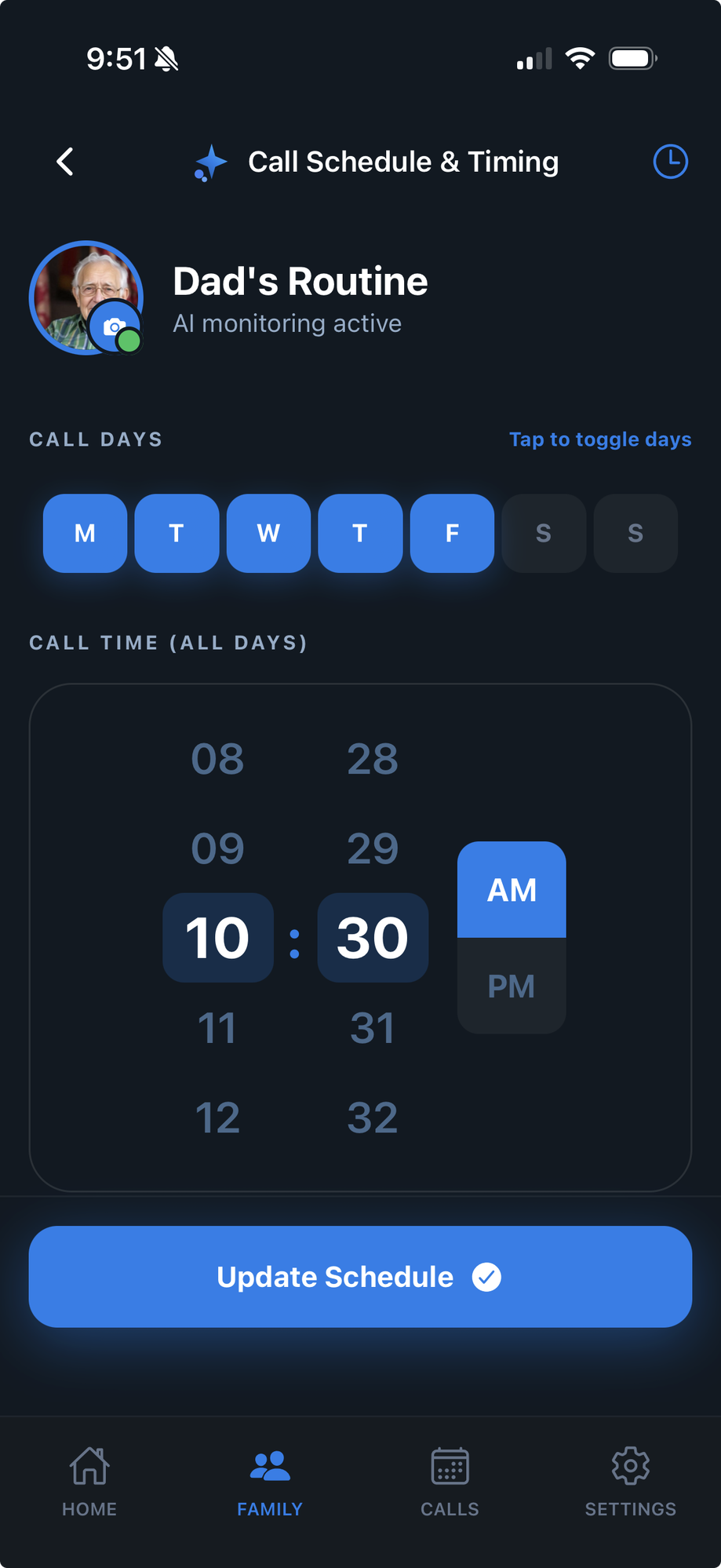Change Dad's profile photo via camera badge
Viewport: 721px width, 1568px height.
(115, 327)
